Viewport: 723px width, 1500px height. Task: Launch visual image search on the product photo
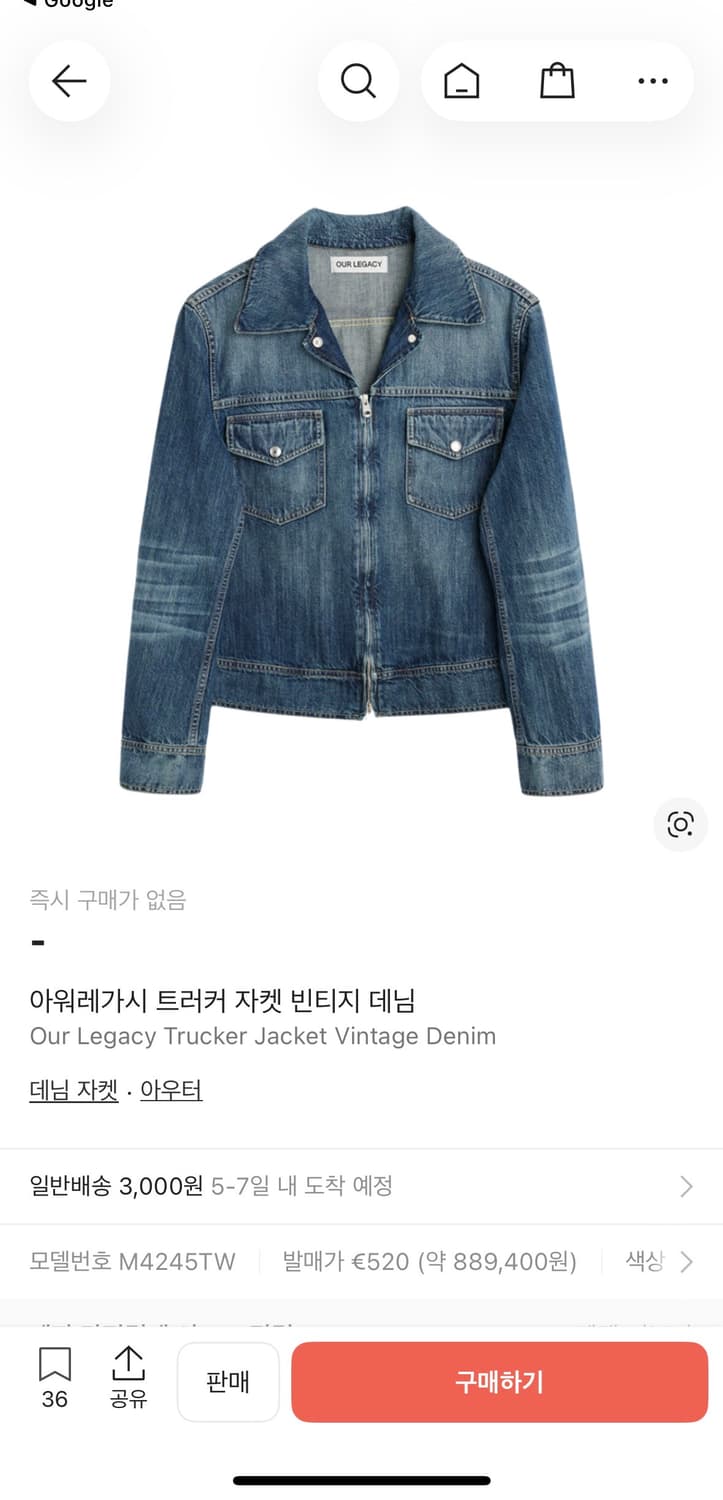679,824
